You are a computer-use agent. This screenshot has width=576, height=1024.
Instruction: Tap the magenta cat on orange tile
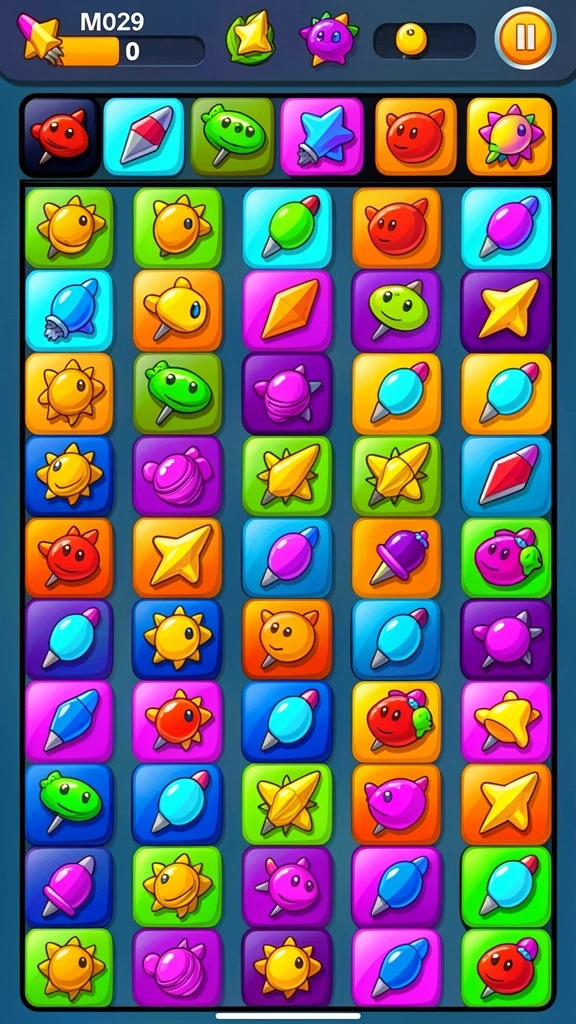(396, 805)
